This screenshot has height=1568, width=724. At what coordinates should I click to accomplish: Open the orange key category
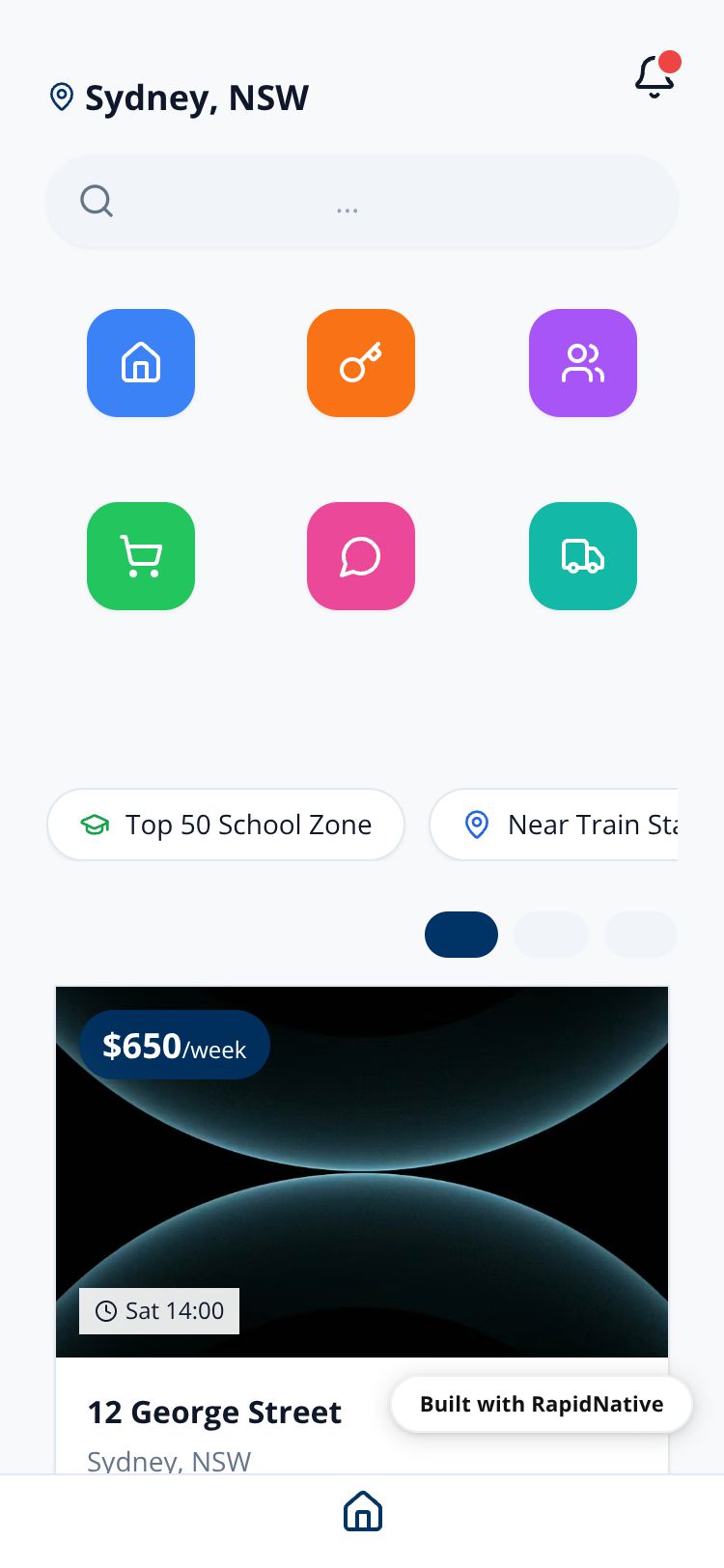click(x=361, y=363)
